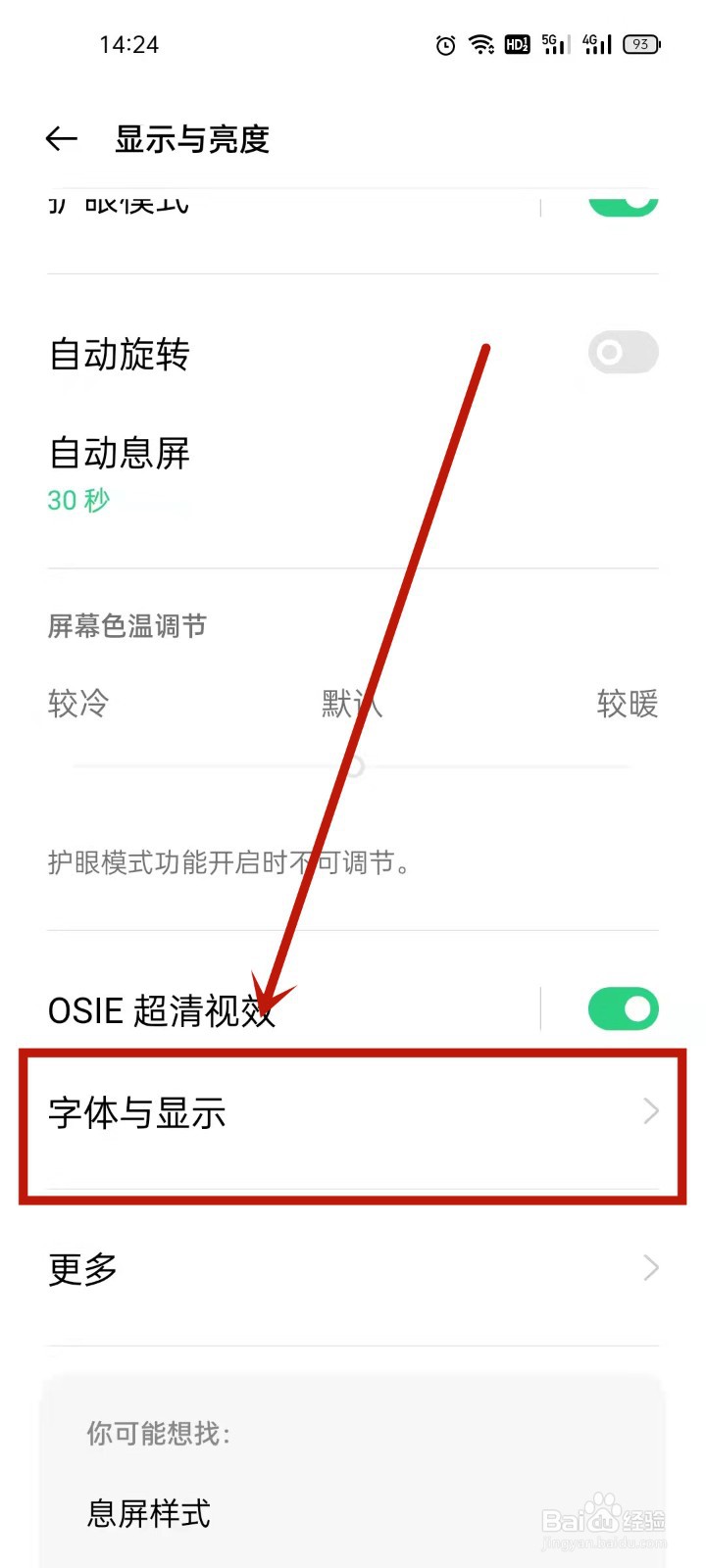
Task: Tap the Baidu 经验 watermark logo
Action: [x=603, y=1519]
